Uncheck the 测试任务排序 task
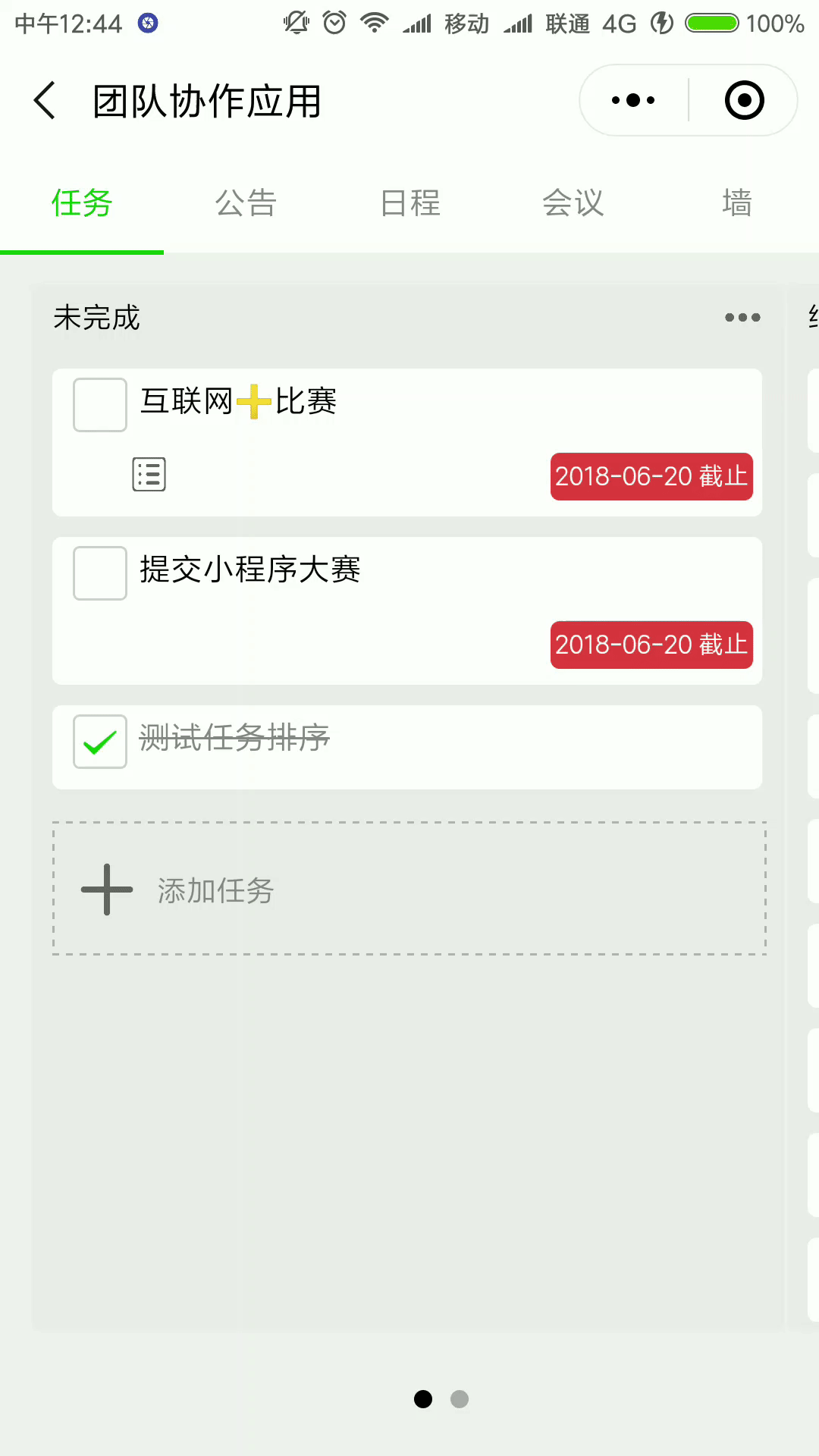The height and width of the screenshot is (1456, 819). 100,742
